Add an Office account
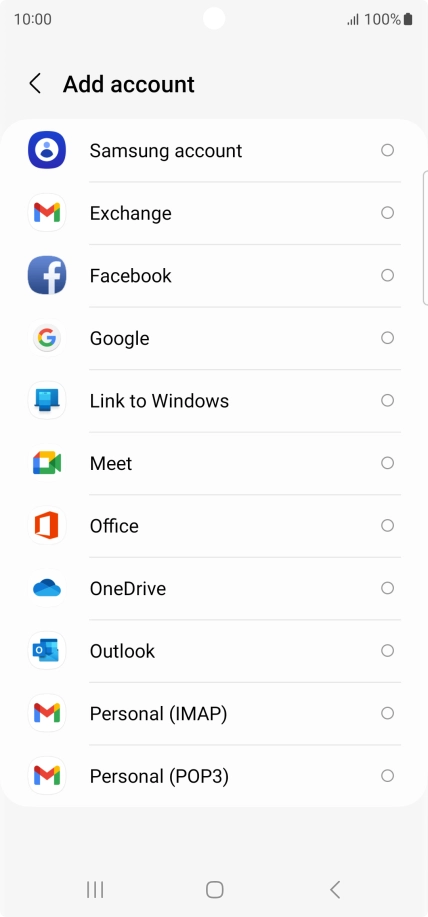Viewport: 428px width, 917px height. tap(214, 526)
